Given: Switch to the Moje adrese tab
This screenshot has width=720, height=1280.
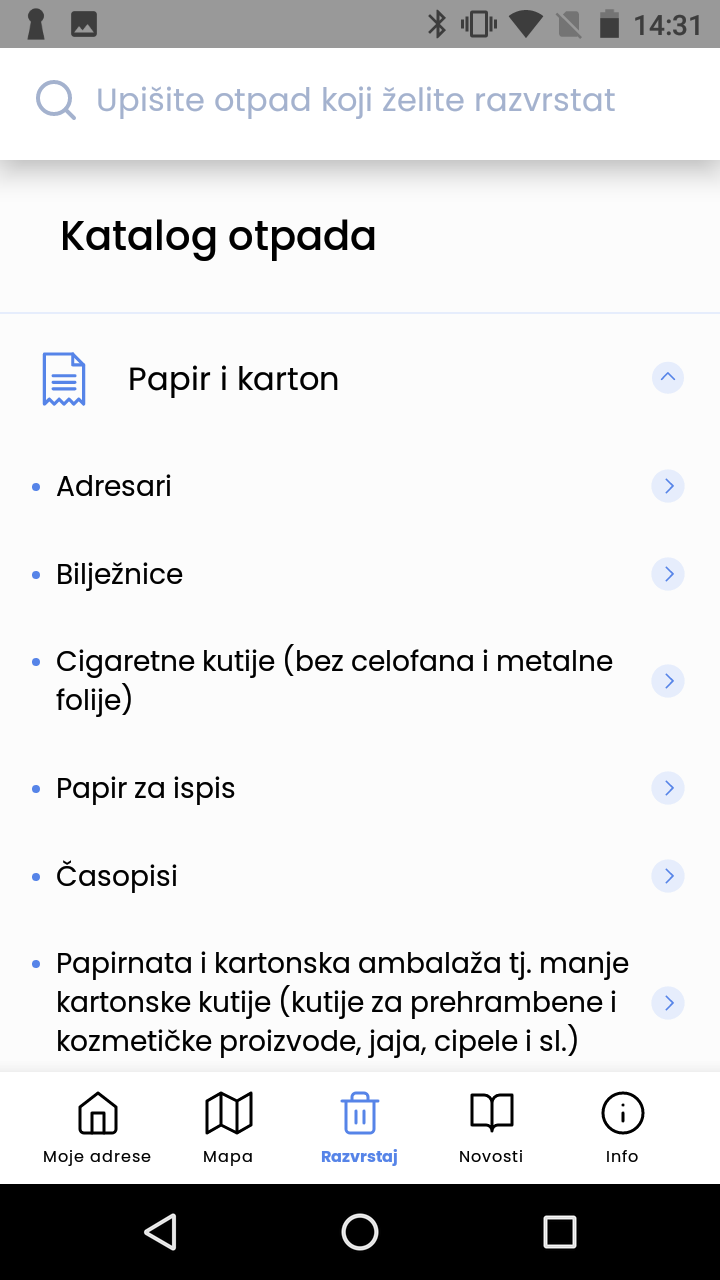Looking at the screenshot, I should pyautogui.click(x=97, y=1128).
